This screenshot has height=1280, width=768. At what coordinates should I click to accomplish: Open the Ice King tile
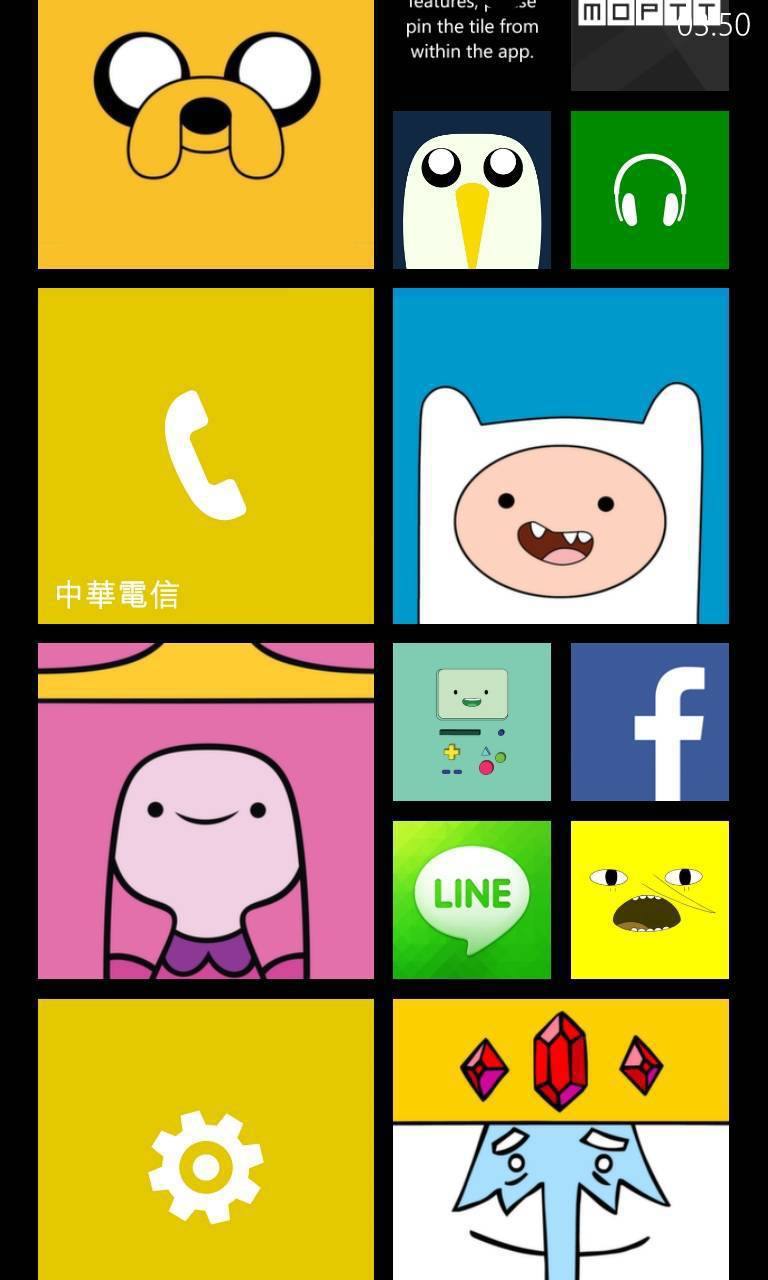coord(561,1140)
